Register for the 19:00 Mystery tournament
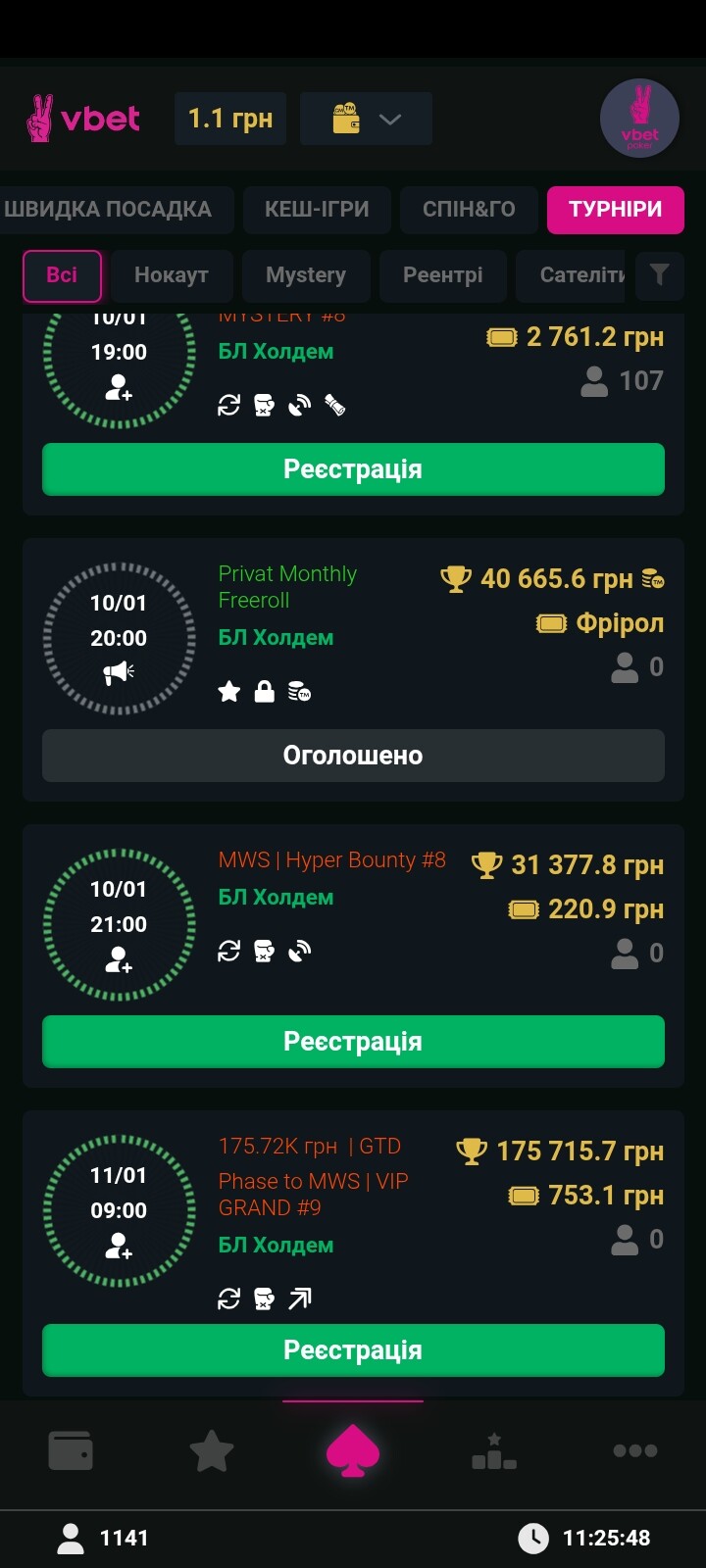 click(353, 469)
